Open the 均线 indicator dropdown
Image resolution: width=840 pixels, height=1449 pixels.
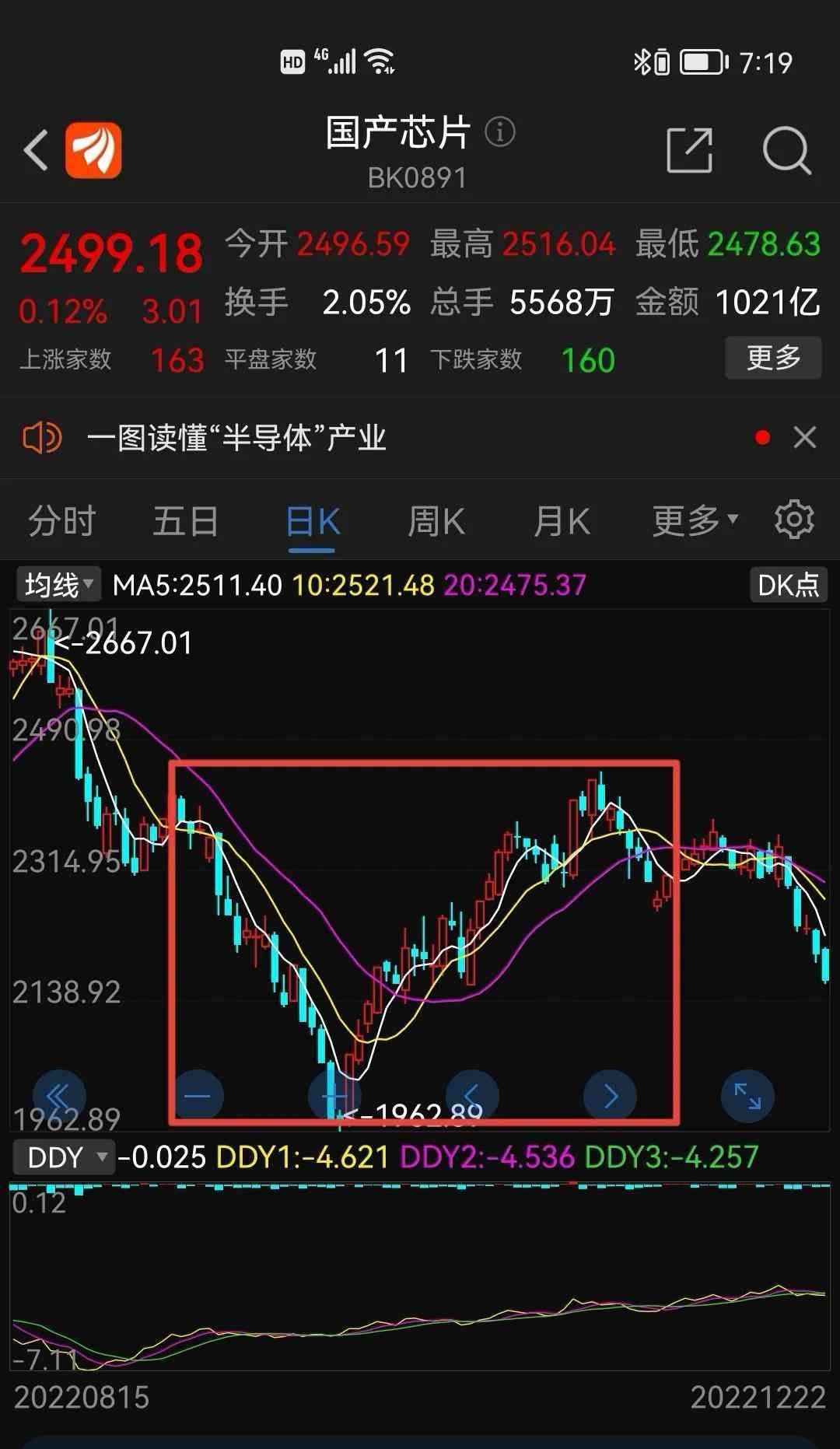click(59, 584)
